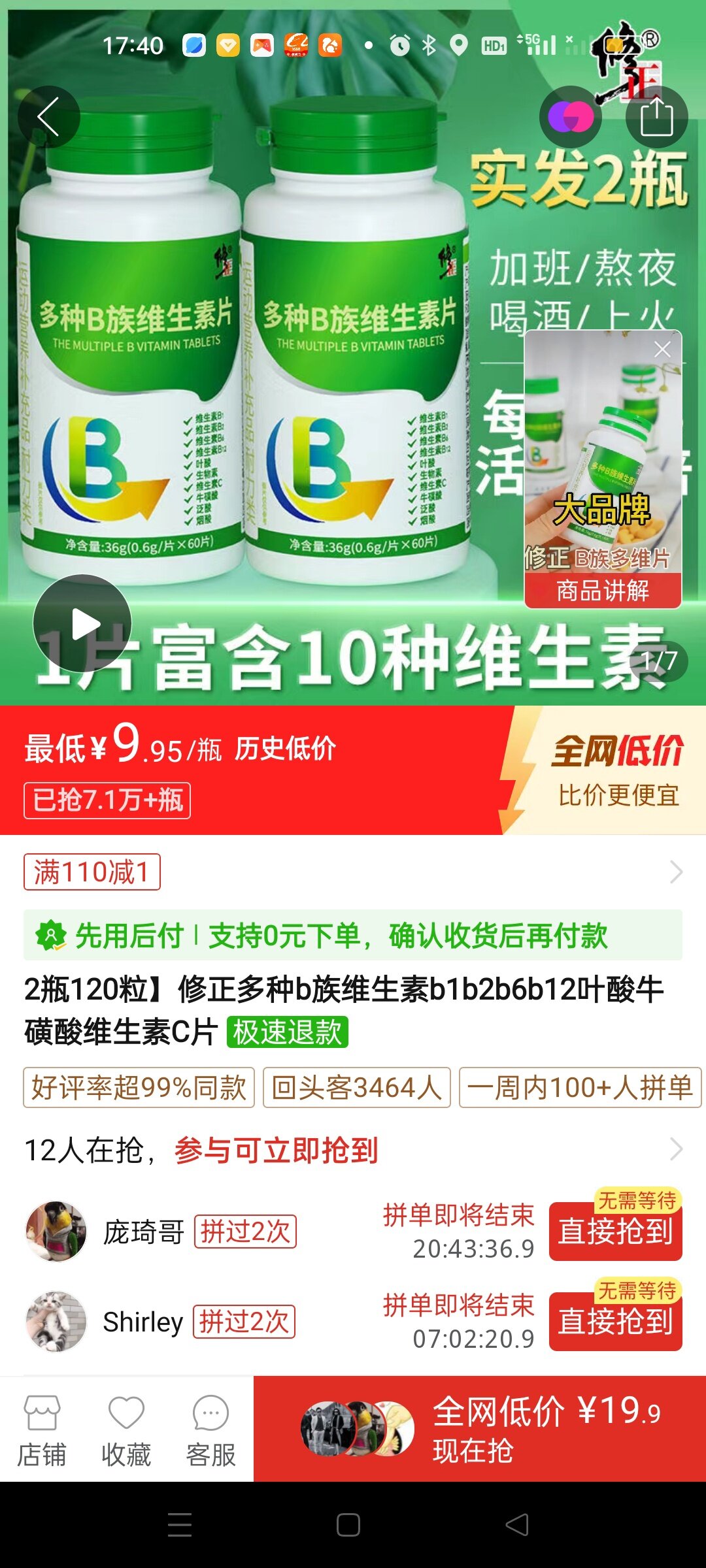
Task: Buy now at 全网低价 ¥19.9
Action: [x=480, y=1429]
